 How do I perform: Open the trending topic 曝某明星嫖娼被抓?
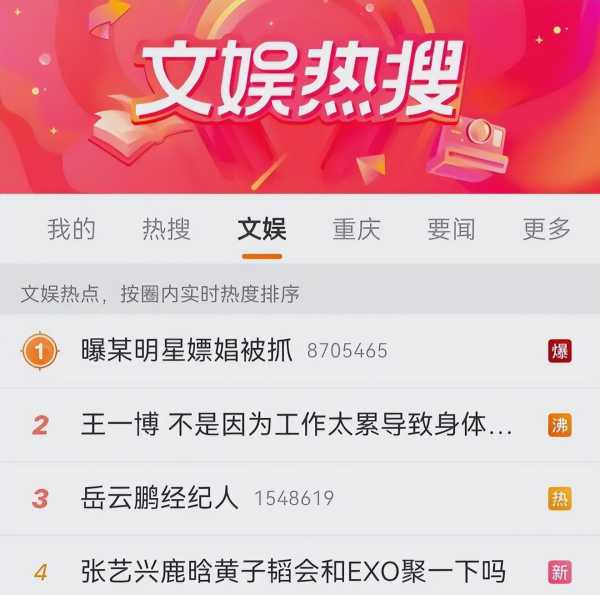[x=187, y=351]
